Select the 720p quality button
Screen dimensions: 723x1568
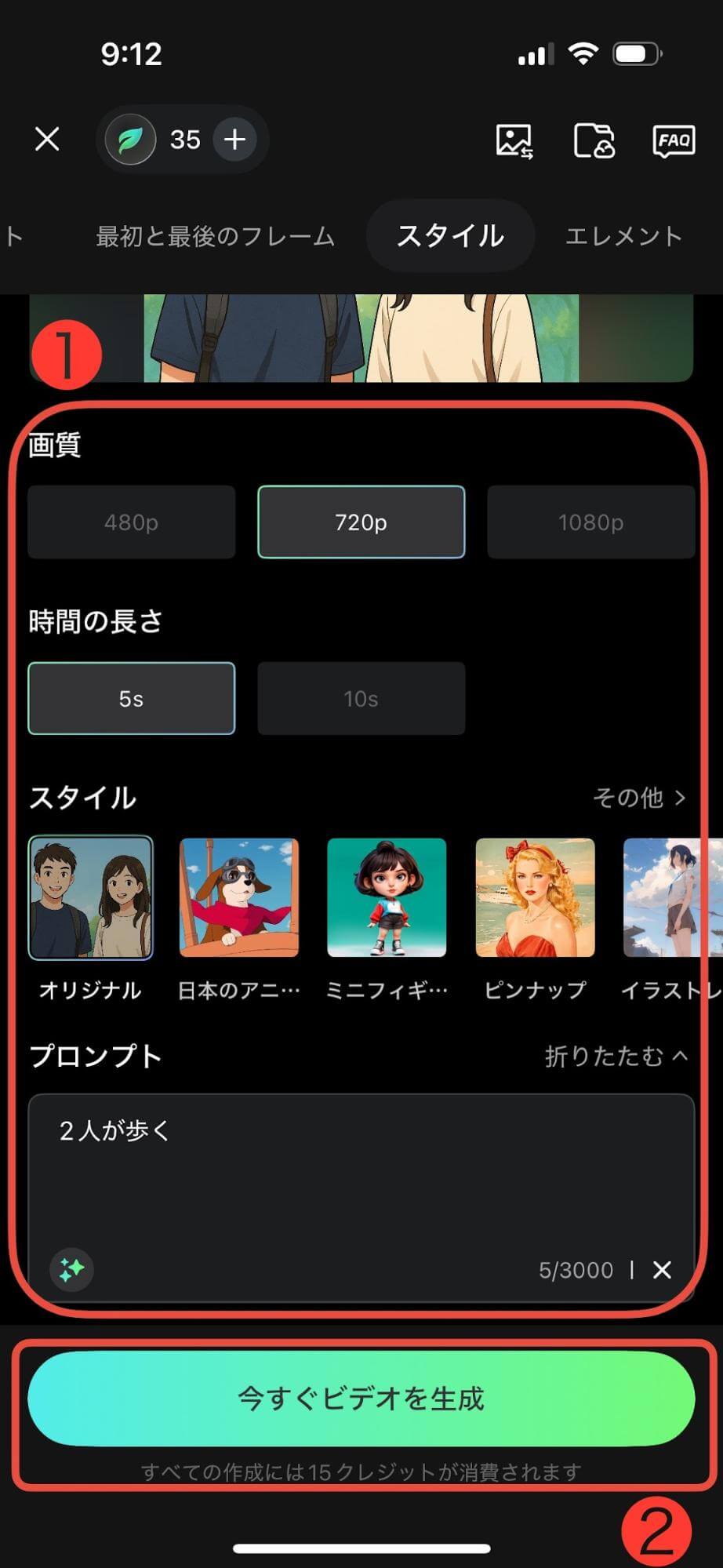point(361,522)
